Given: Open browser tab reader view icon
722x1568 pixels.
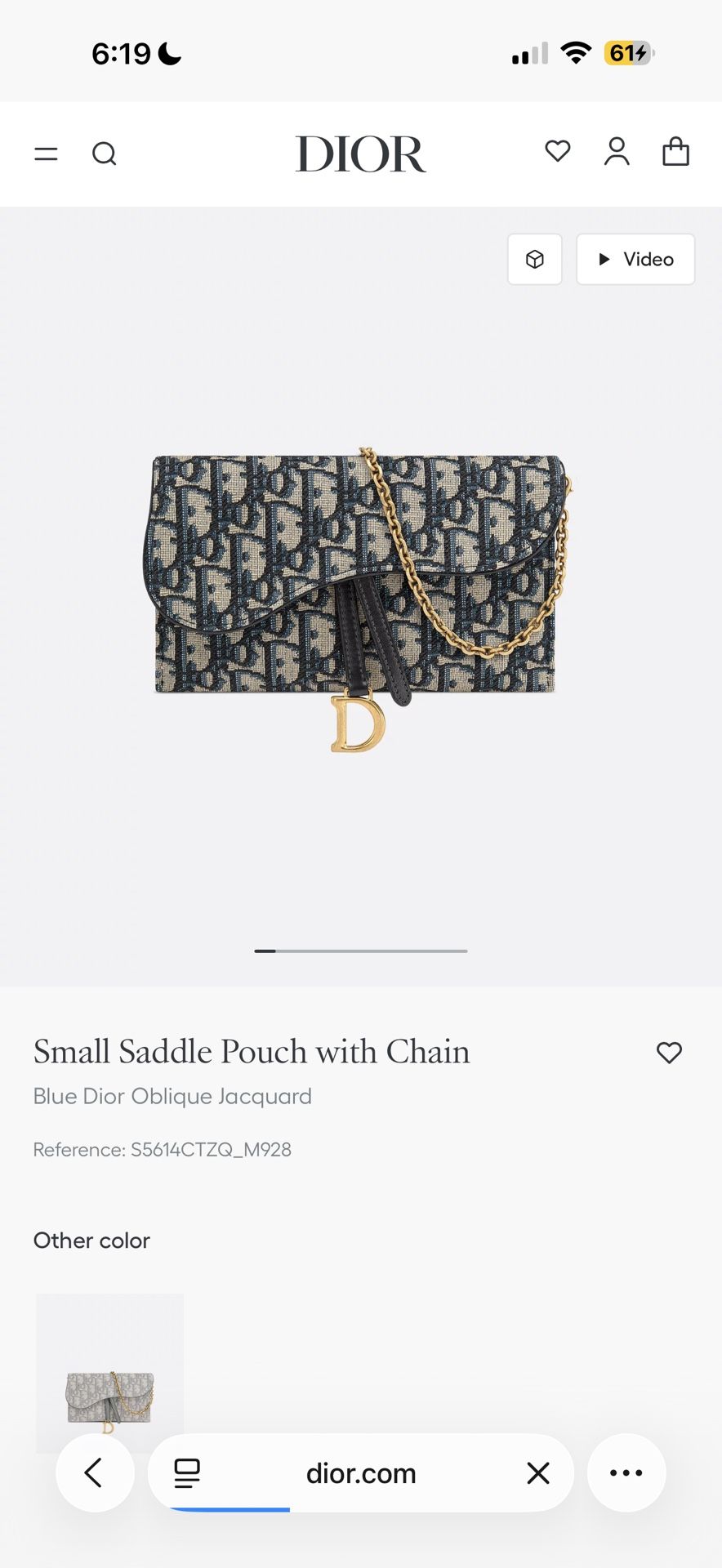Looking at the screenshot, I should coord(188,1473).
